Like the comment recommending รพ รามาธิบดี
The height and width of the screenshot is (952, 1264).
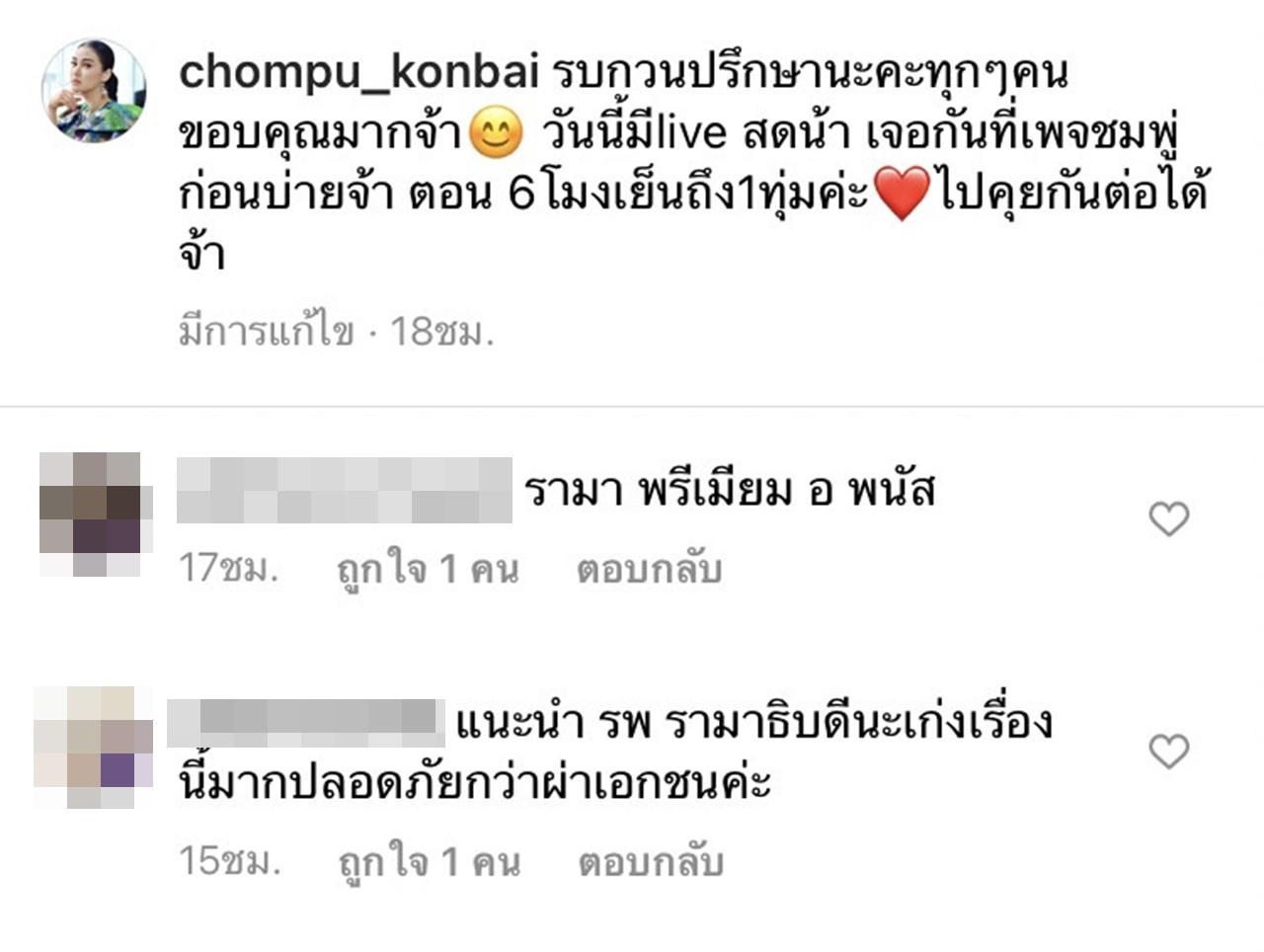[1169, 753]
